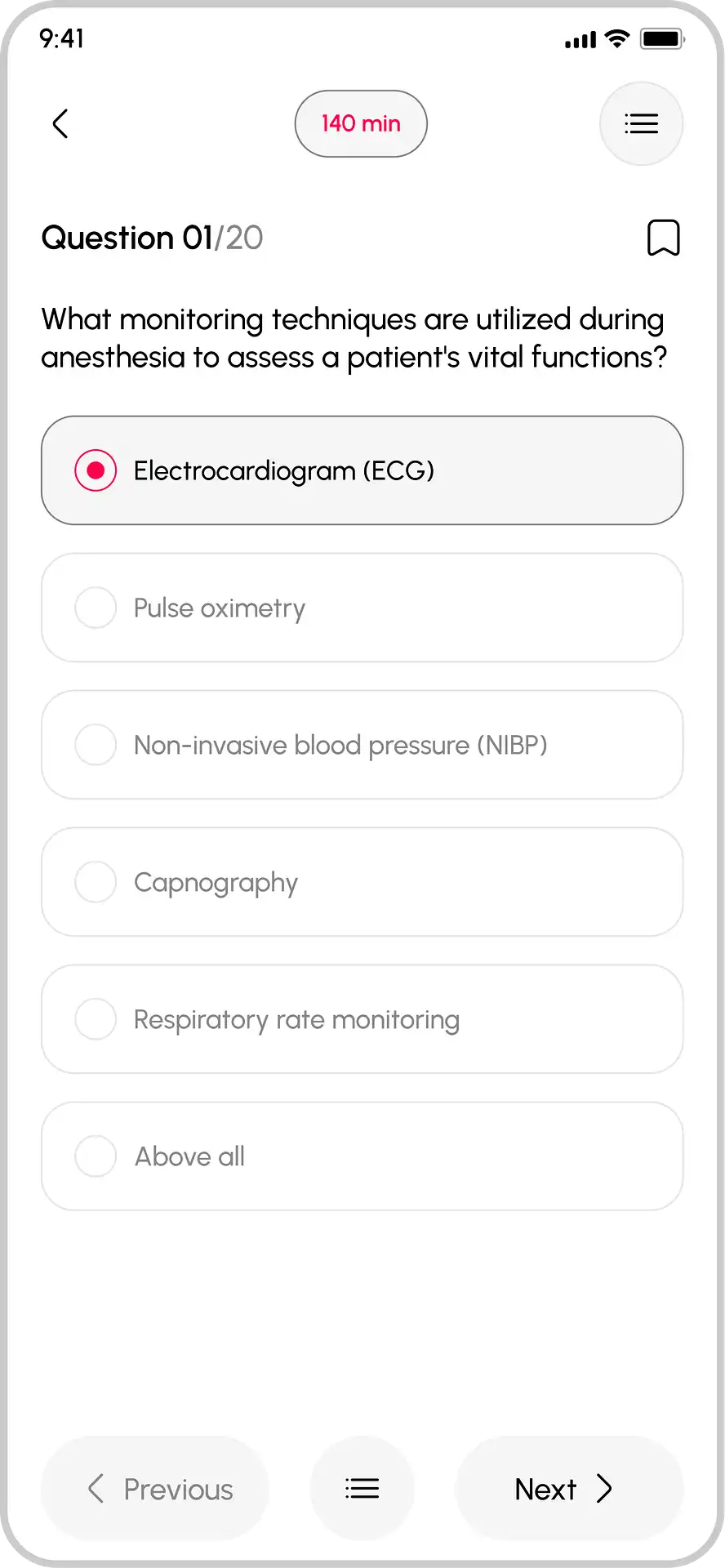The height and width of the screenshot is (1568, 725).
Task: Select Capnography as the answer
Action: point(362,882)
